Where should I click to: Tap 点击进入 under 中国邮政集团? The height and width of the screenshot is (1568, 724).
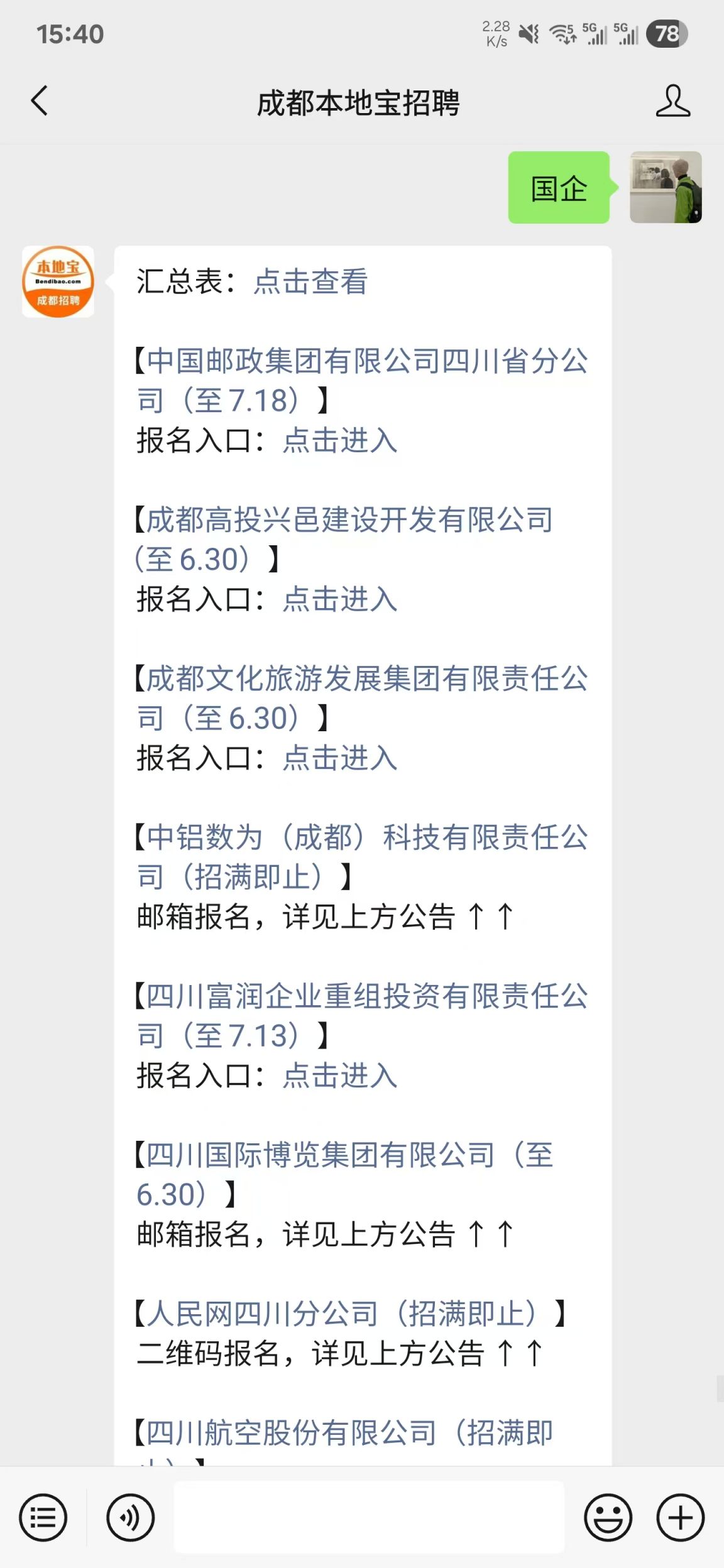[x=339, y=440]
